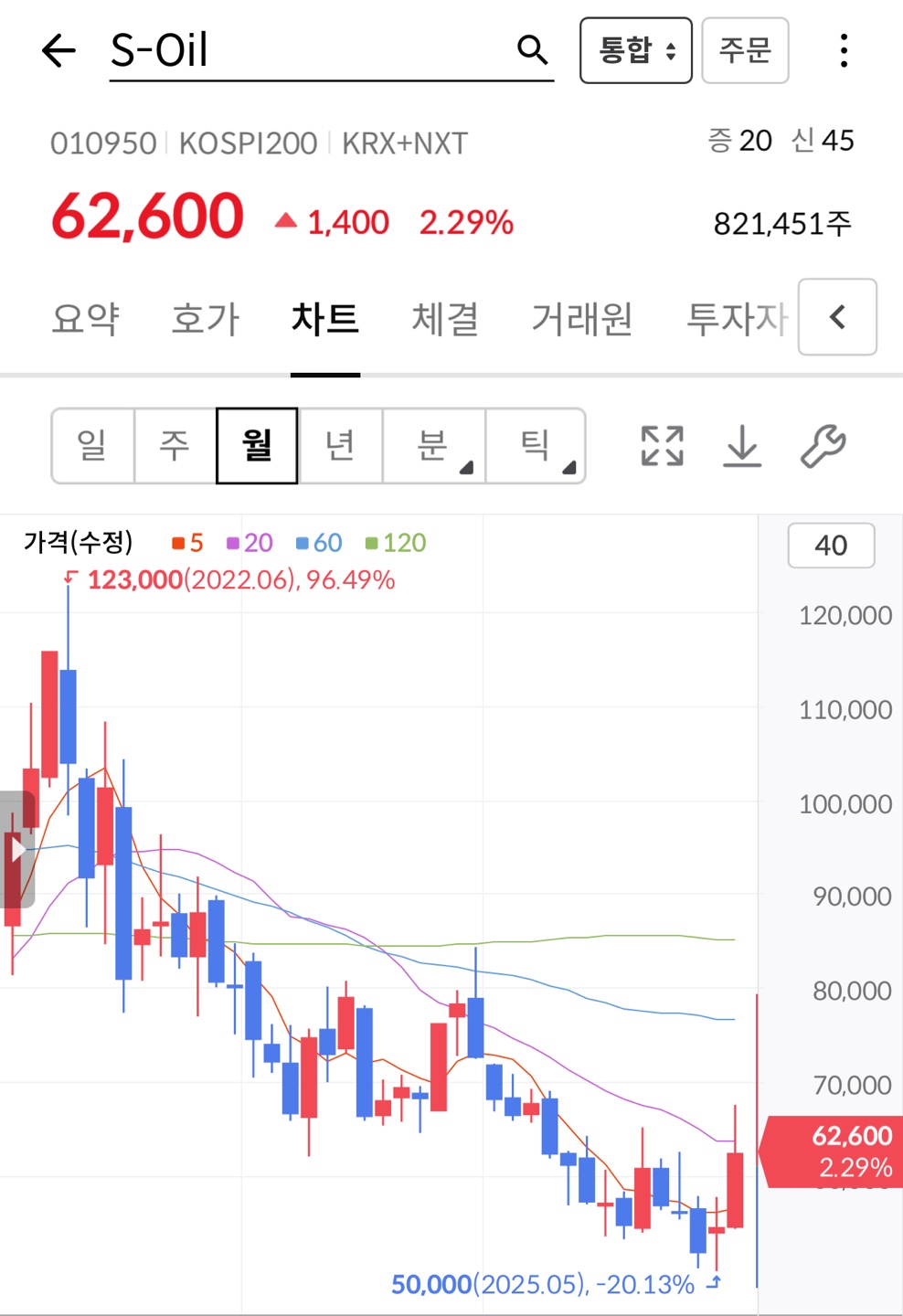Viewport: 903px width, 1316px height.
Task: Tap the back arrow to exit S-Oil page
Action: [x=58, y=50]
